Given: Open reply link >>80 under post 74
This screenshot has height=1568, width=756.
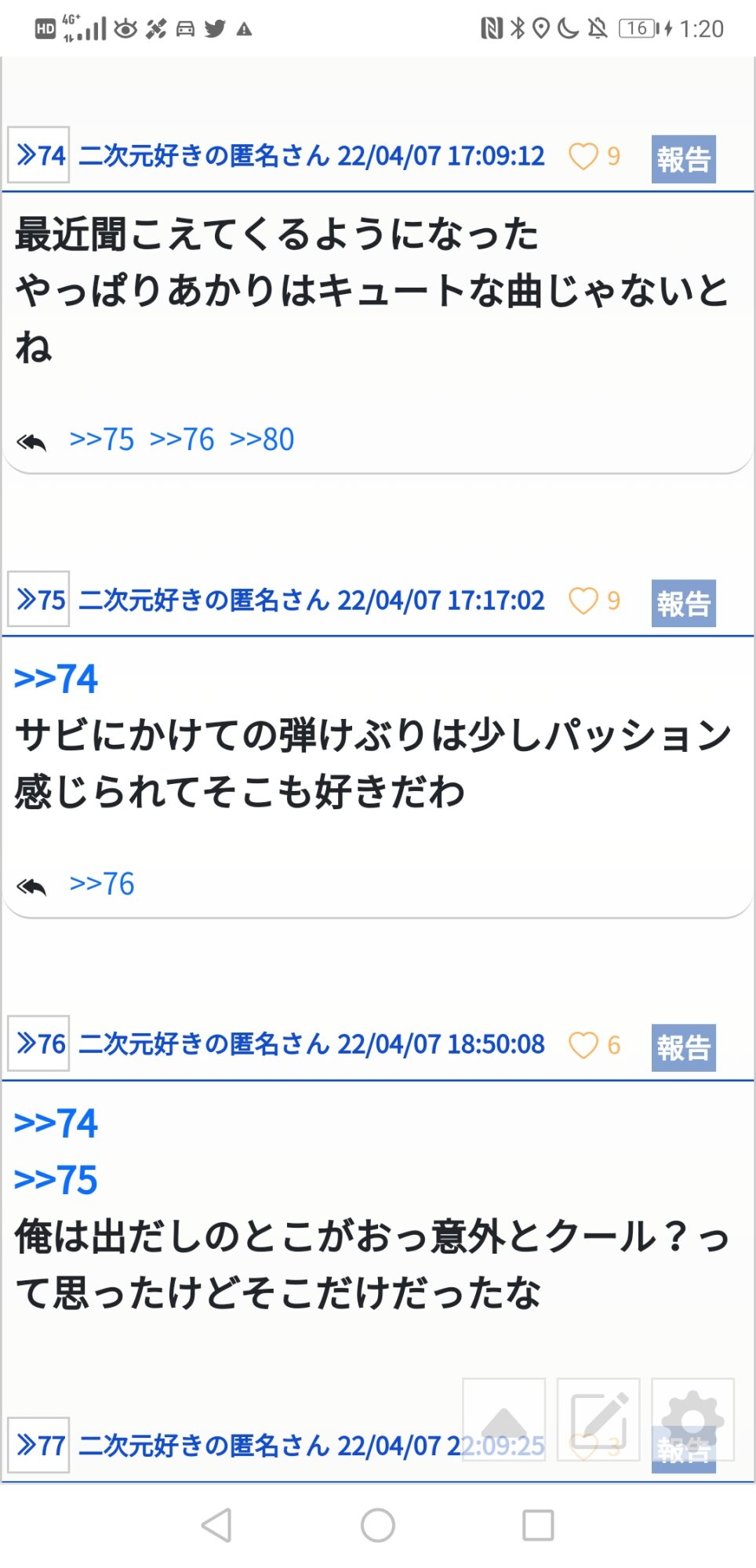Looking at the screenshot, I should (262, 440).
